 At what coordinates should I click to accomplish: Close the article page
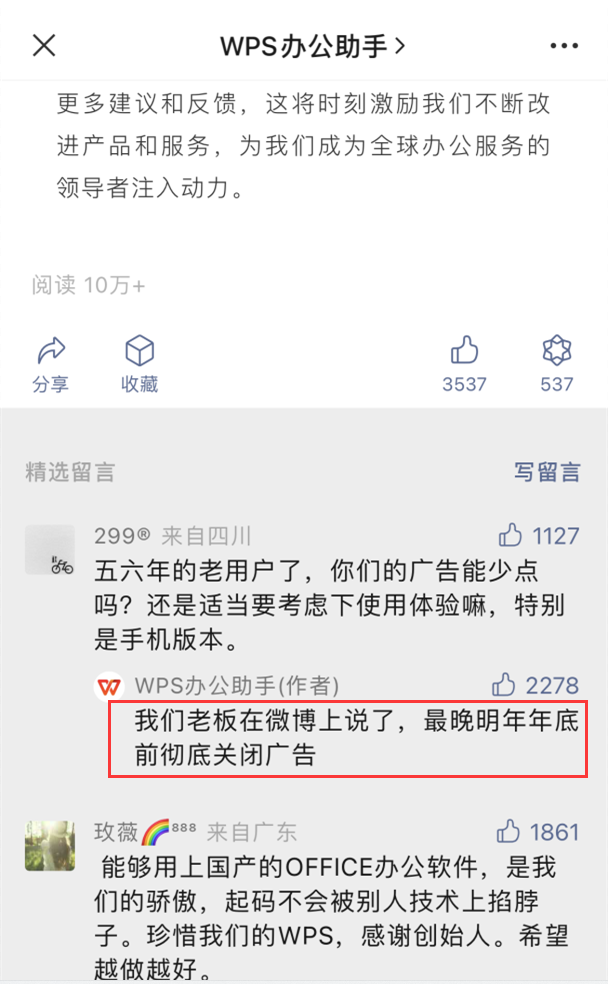click(44, 45)
